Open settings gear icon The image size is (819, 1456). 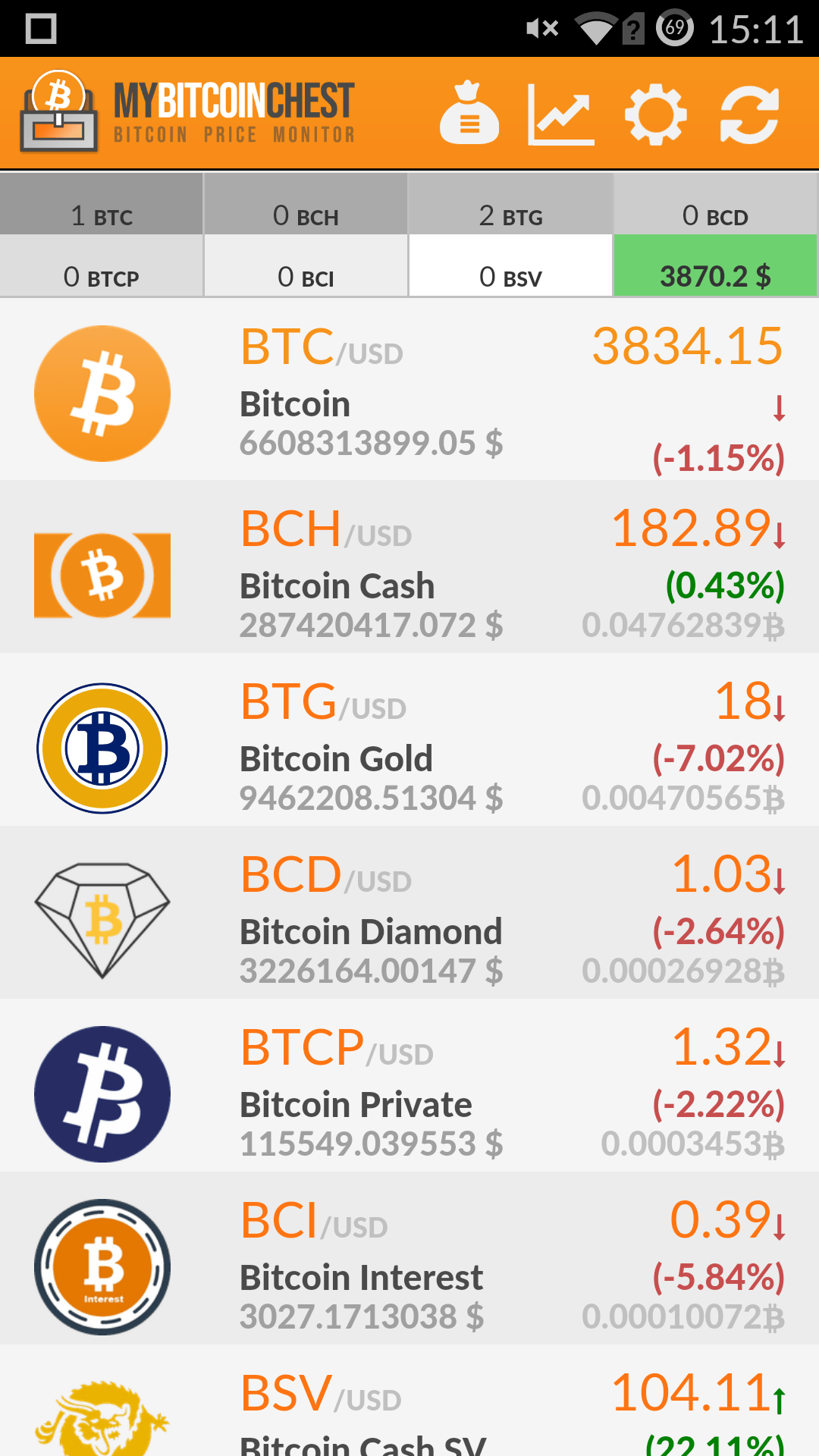tap(655, 115)
